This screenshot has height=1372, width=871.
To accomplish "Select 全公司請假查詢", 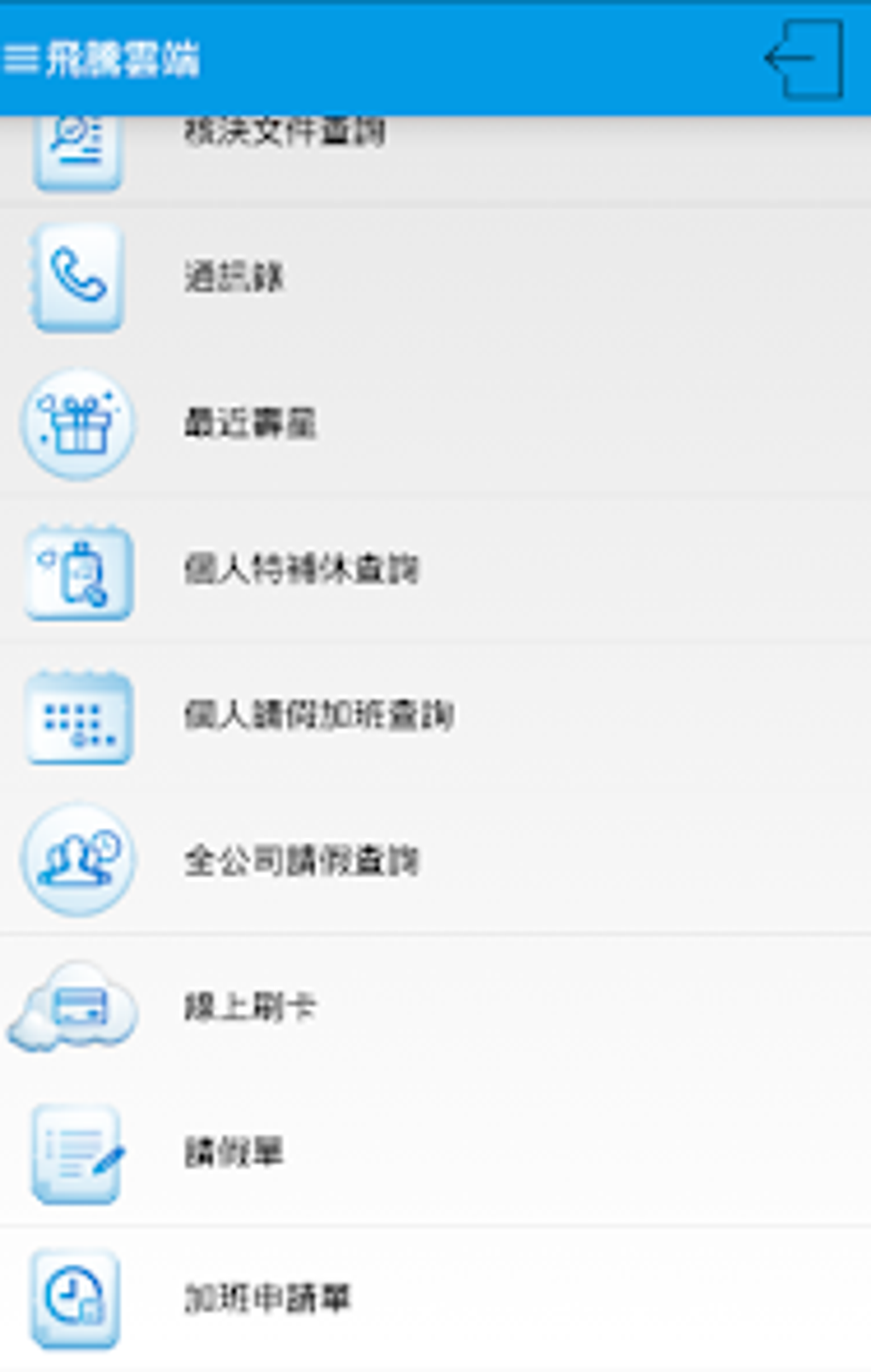I will [x=301, y=861].
